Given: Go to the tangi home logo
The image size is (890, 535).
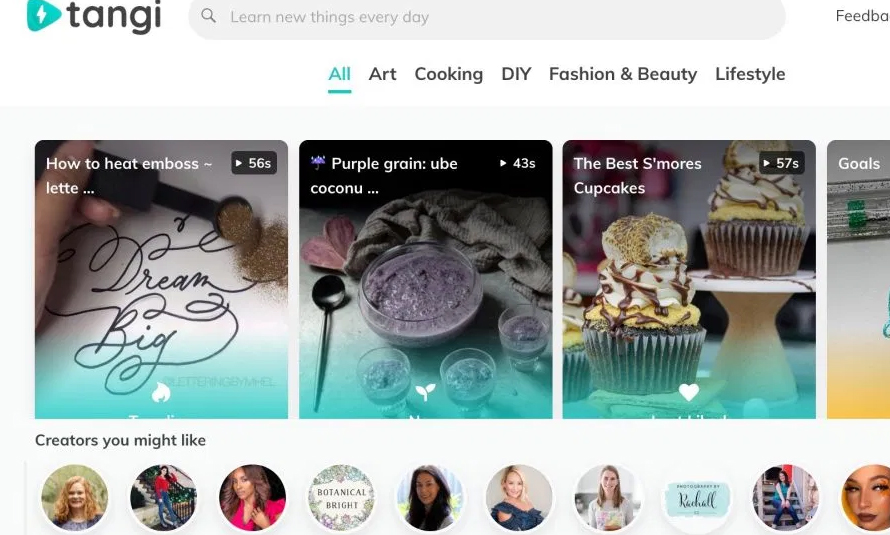Looking at the screenshot, I should (x=94, y=15).
